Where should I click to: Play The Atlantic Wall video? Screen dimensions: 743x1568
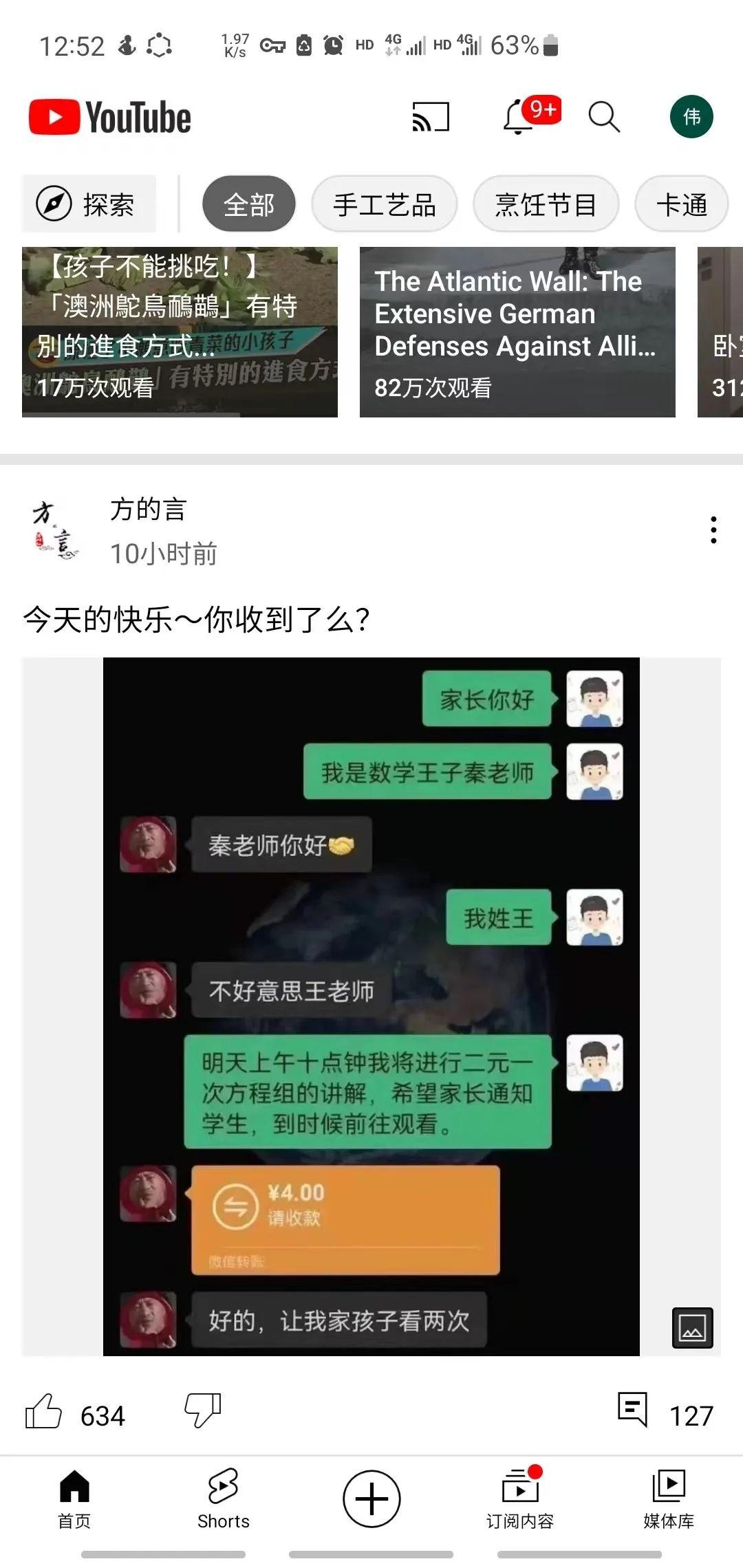coord(517,332)
